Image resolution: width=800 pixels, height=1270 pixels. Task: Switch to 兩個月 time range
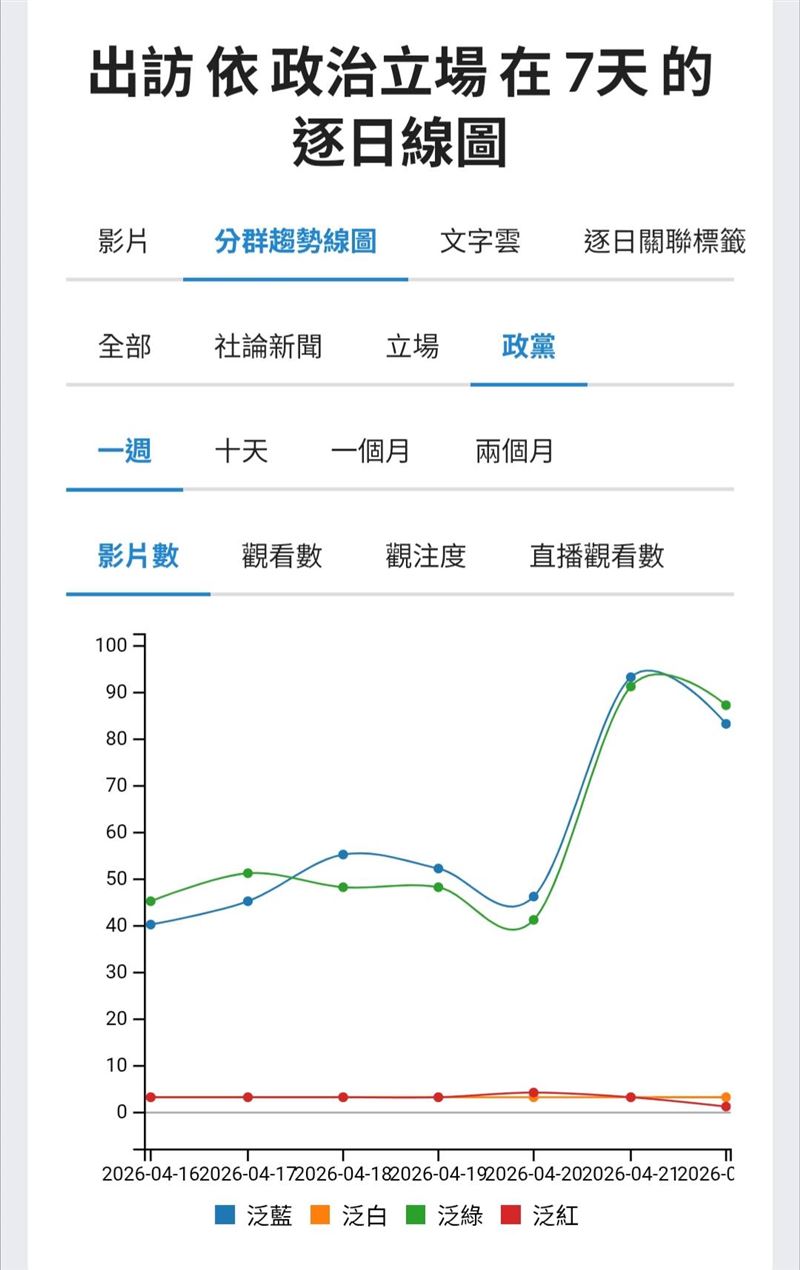tap(514, 451)
